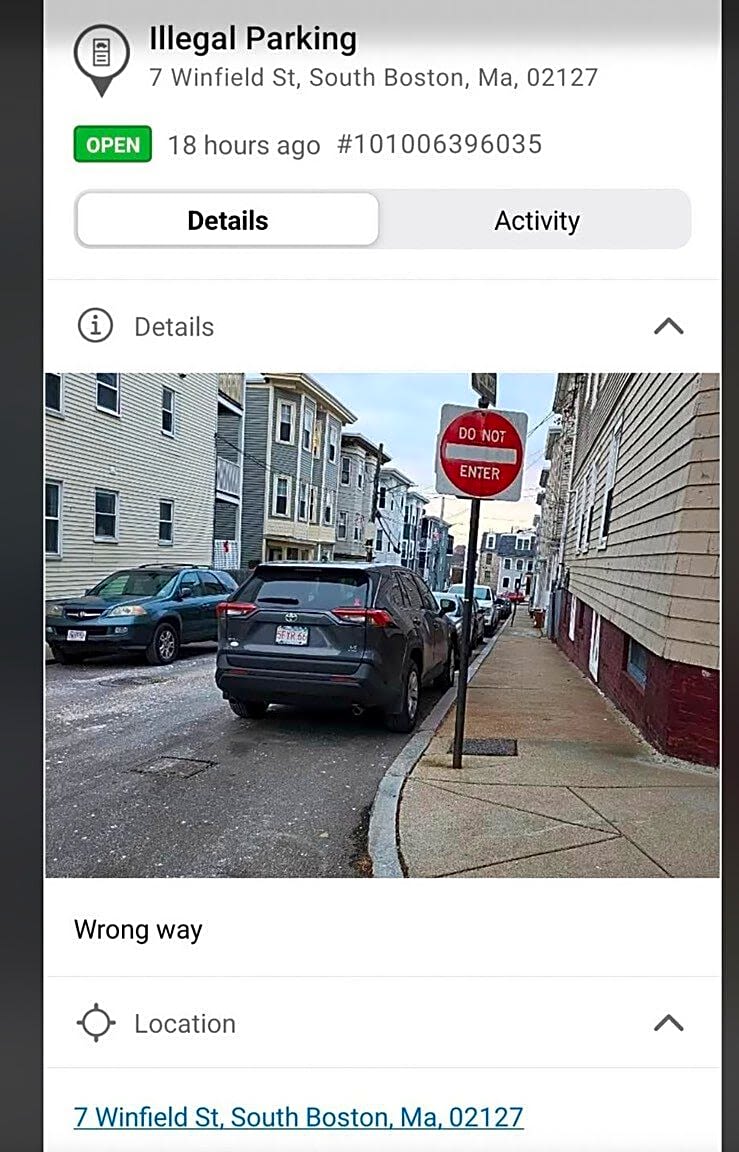Click the info icon beside Details section
Viewport: 739px width, 1152px height.
coord(93,325)
